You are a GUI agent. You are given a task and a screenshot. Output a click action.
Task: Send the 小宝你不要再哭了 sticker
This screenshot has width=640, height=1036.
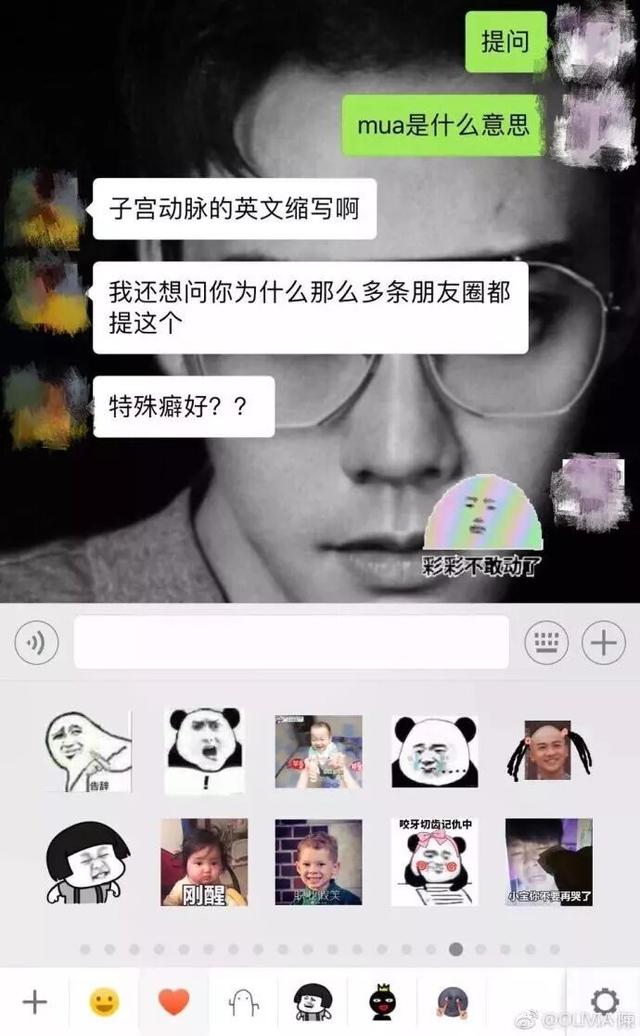549,862
